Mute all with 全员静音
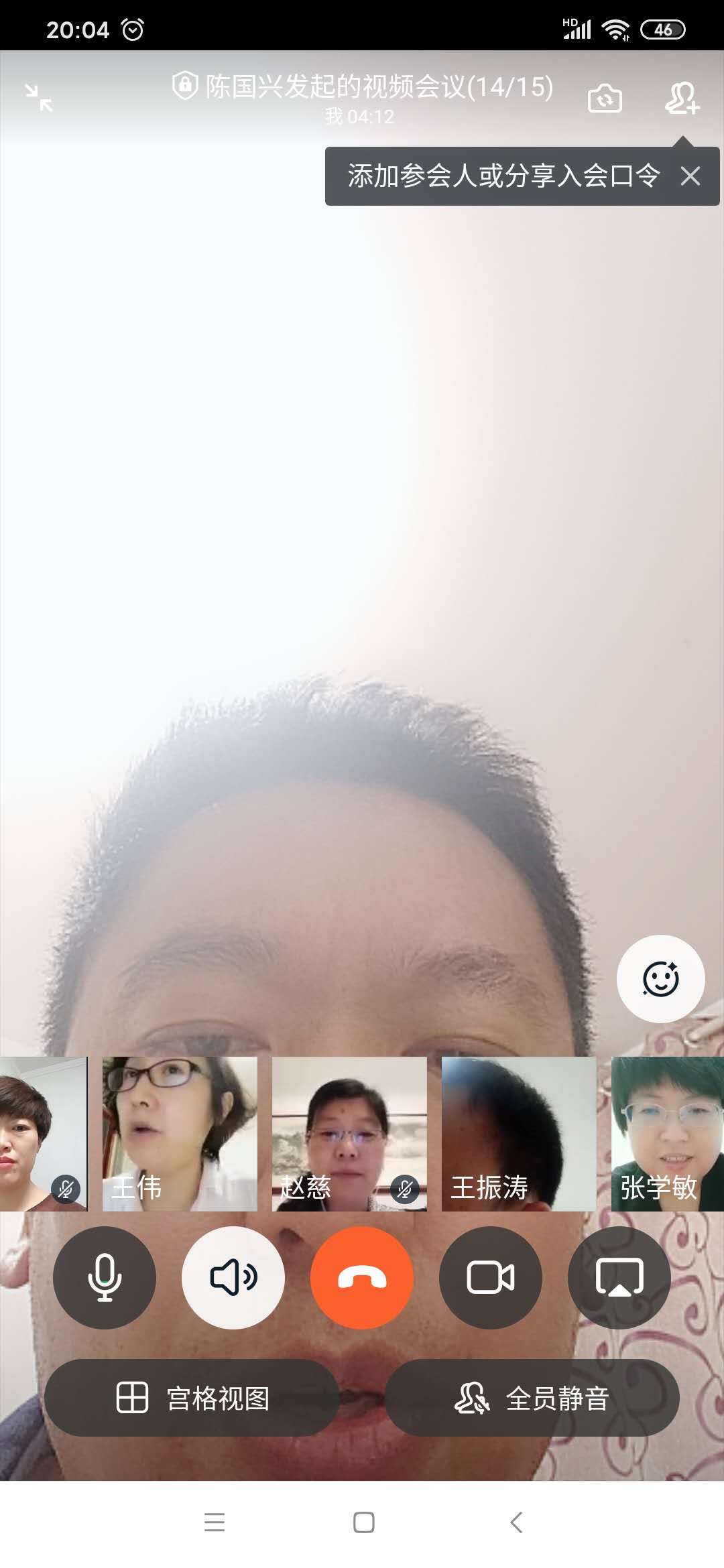 tap(532, 1398)
